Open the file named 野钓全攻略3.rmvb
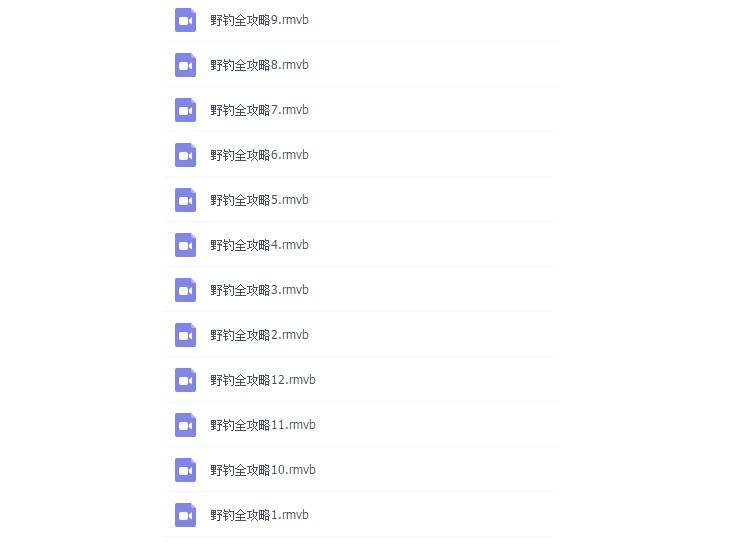Image resolution: width=732 pixels, height=544 pixels. pyautogui.click(x=259, y=290)
